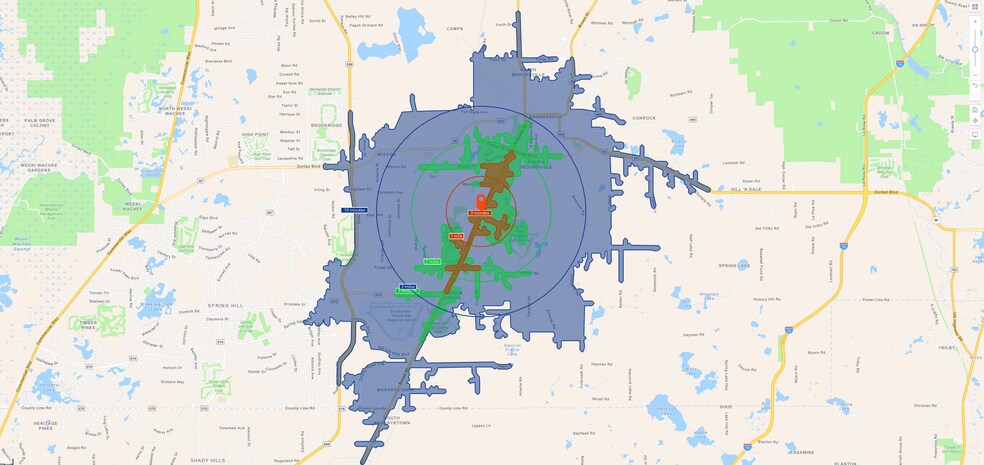Viewport: 984px width, 465px height.
Task: Select the orange location pin
Action: click(481, 201)
